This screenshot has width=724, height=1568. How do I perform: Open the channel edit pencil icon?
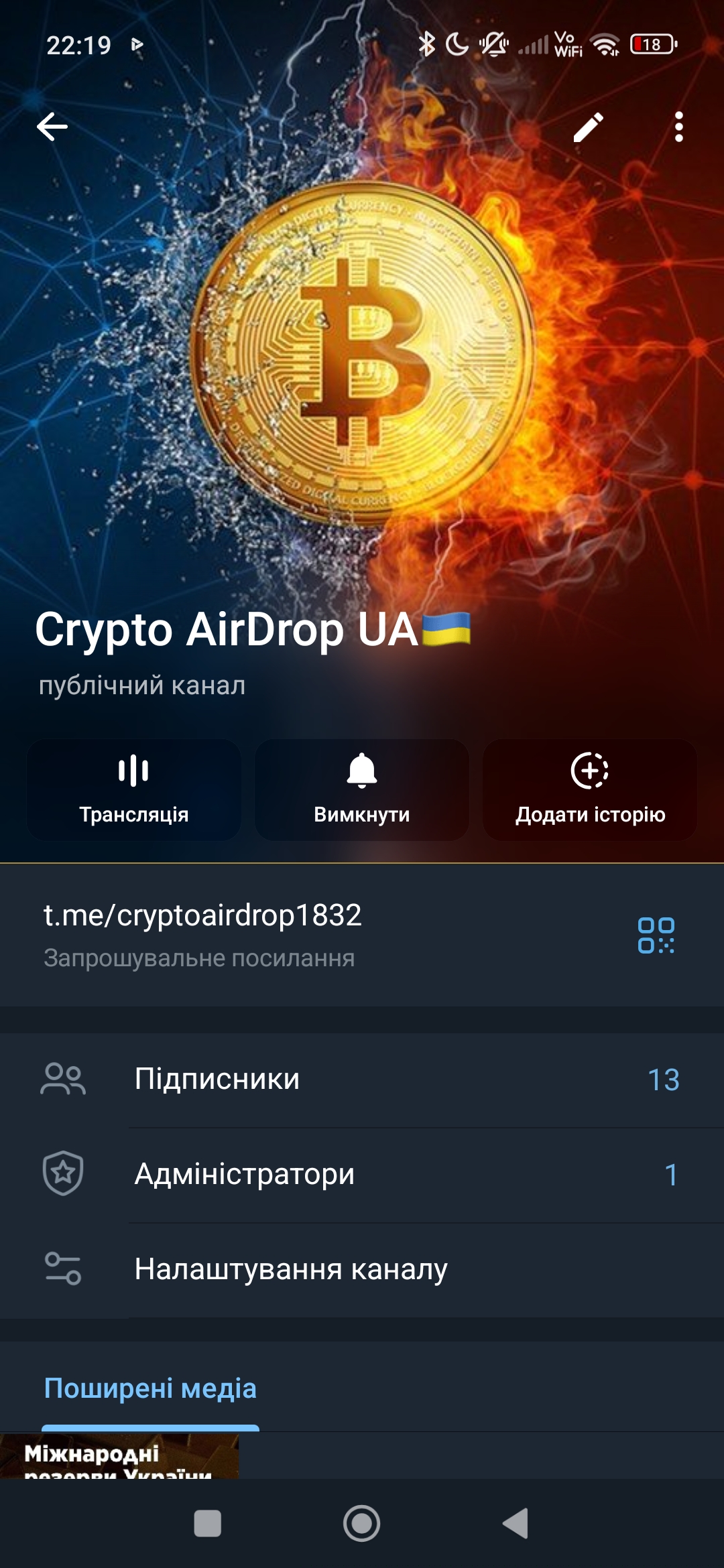pyautogui.click(x=589, y=127)
